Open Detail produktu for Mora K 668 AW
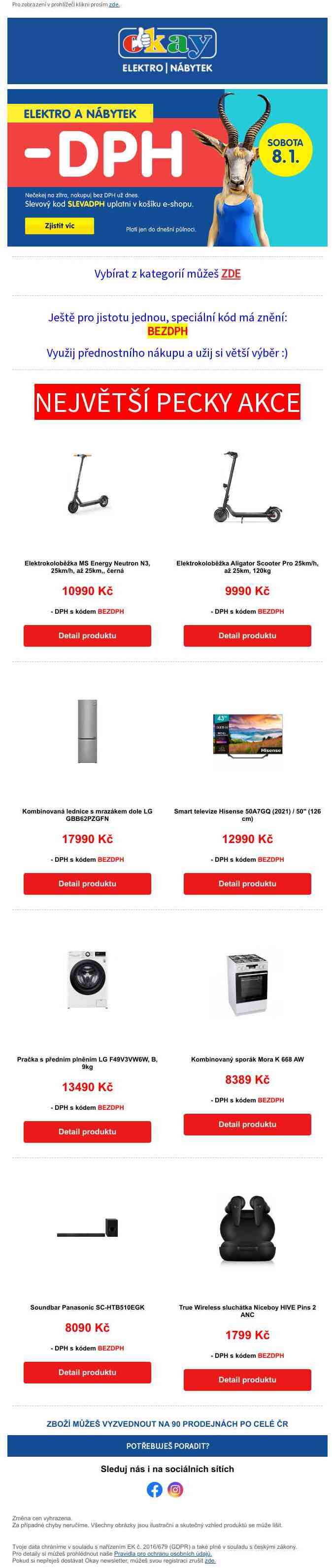Screen dimensions: 332x1568 click(x=247, y=1124)
